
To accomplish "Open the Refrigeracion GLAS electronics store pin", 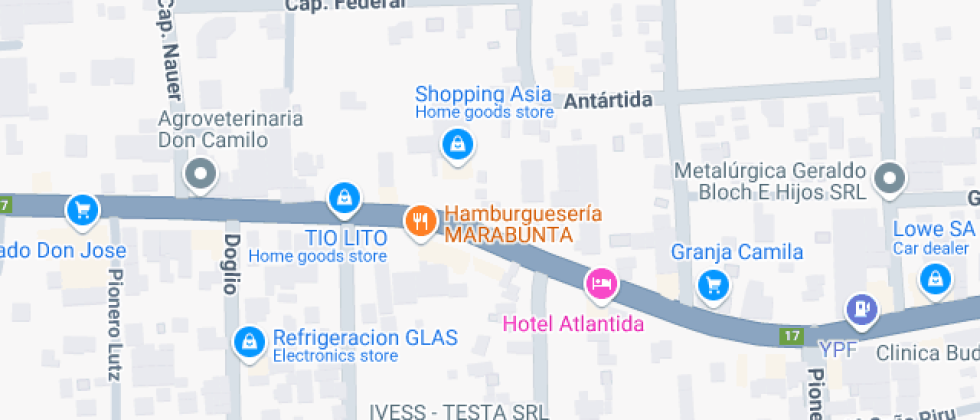I will pyautogui.click(x=247, y=342).
